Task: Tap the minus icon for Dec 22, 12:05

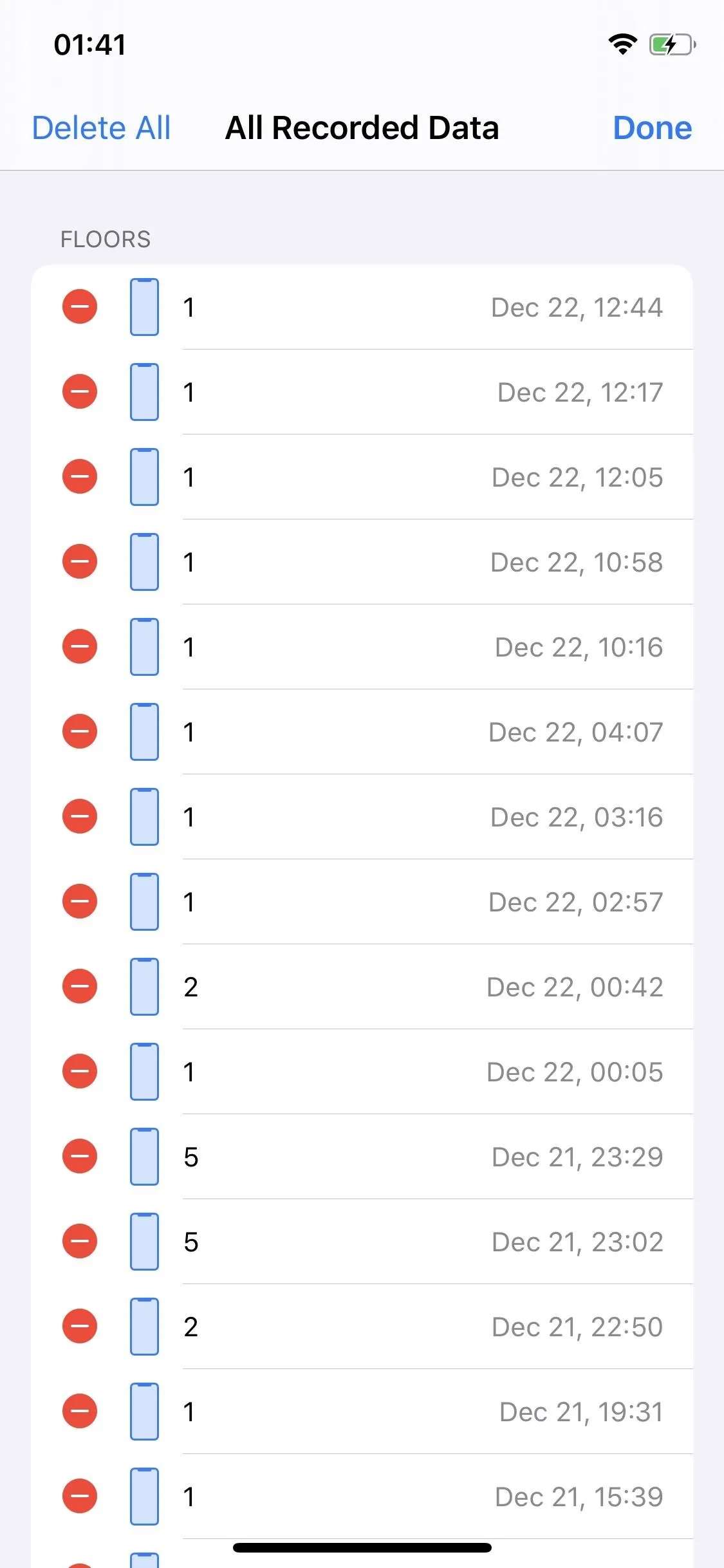Action: [x=80, y=476]
